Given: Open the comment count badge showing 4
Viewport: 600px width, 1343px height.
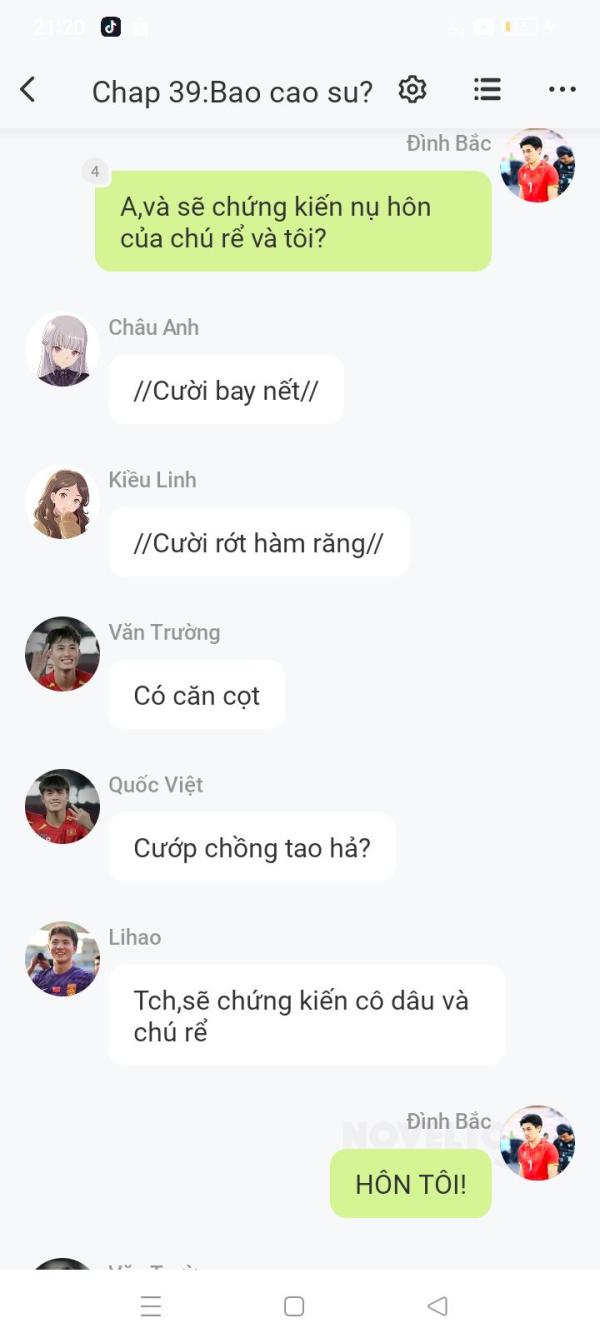Looking at the screenshot, I should (95, 172).
